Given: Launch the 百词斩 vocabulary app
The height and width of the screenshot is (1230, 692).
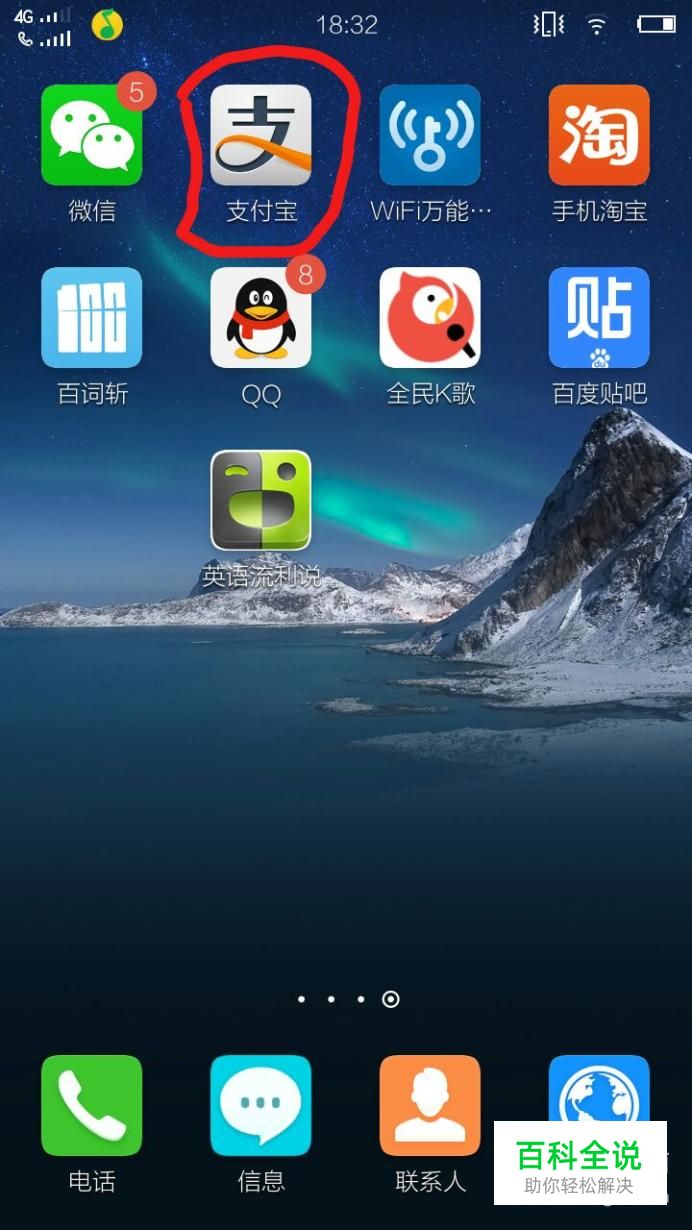Looking at the screenshot, I should (x=91, y=318).
